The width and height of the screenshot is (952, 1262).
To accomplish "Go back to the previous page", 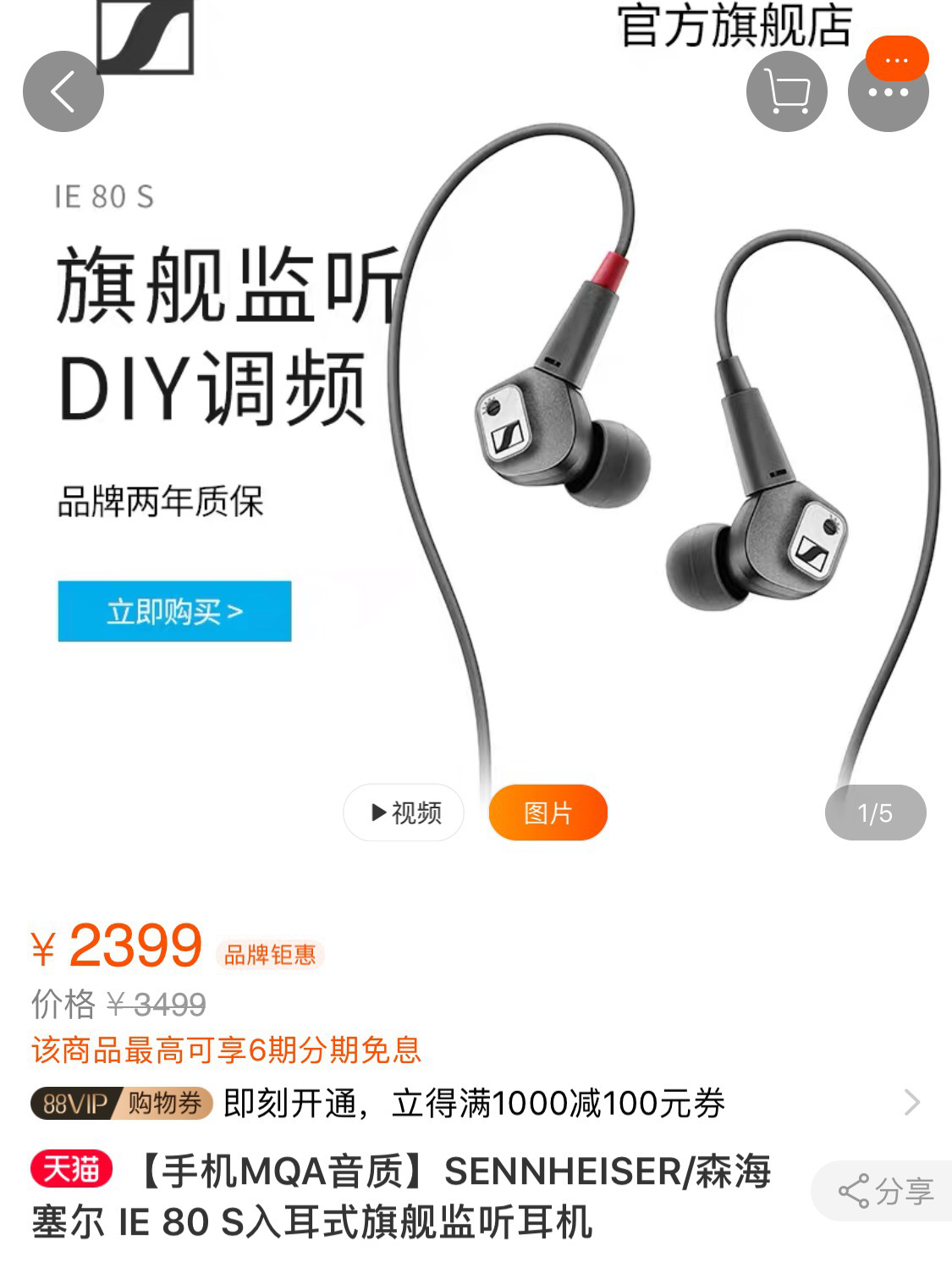I will click(63, 91).
